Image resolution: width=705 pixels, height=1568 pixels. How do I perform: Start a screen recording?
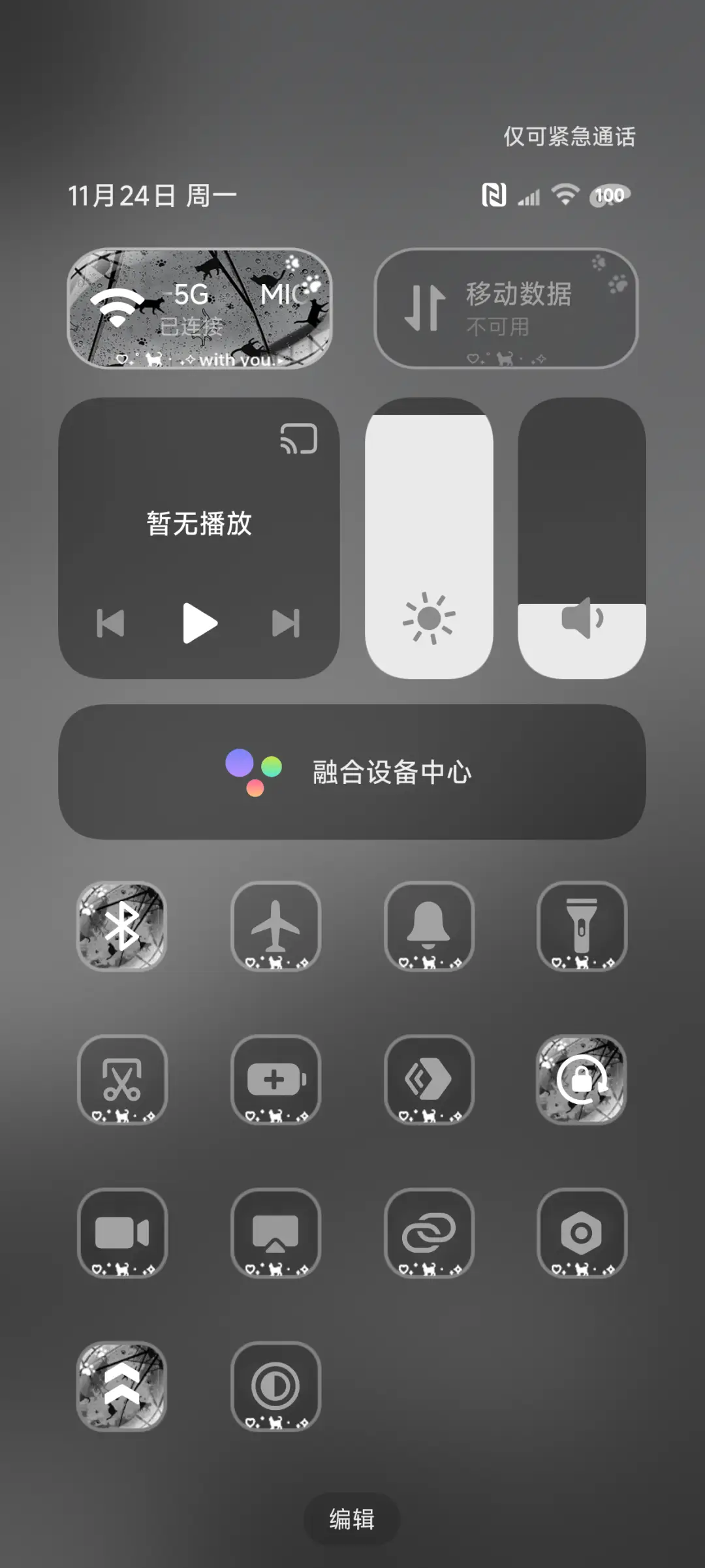123,1234
